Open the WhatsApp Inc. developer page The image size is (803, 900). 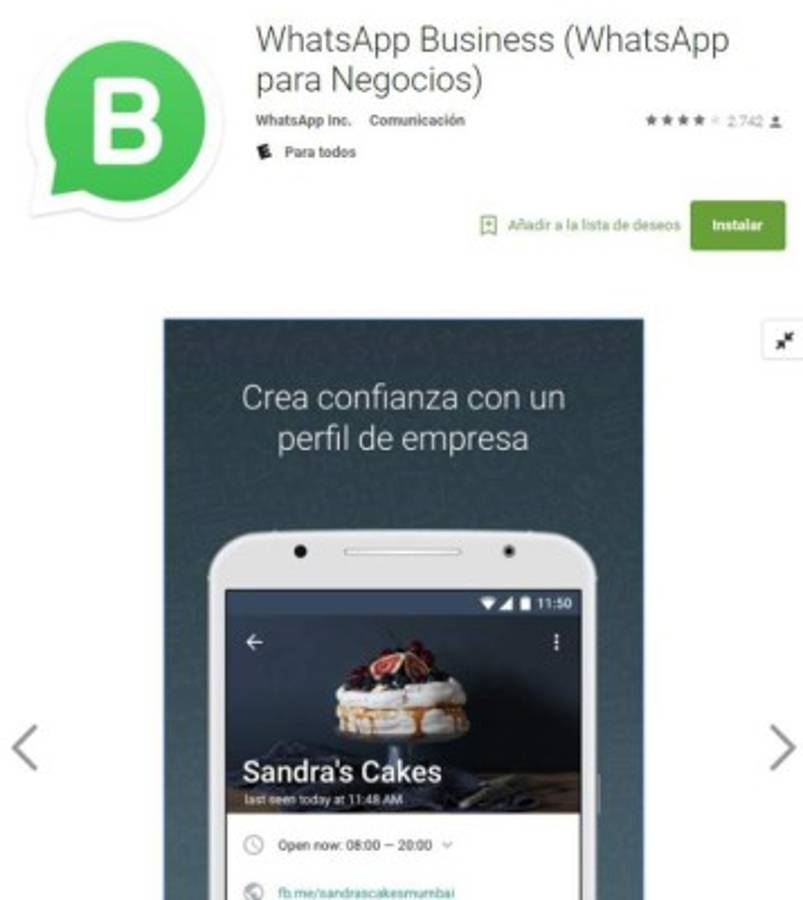303,120
